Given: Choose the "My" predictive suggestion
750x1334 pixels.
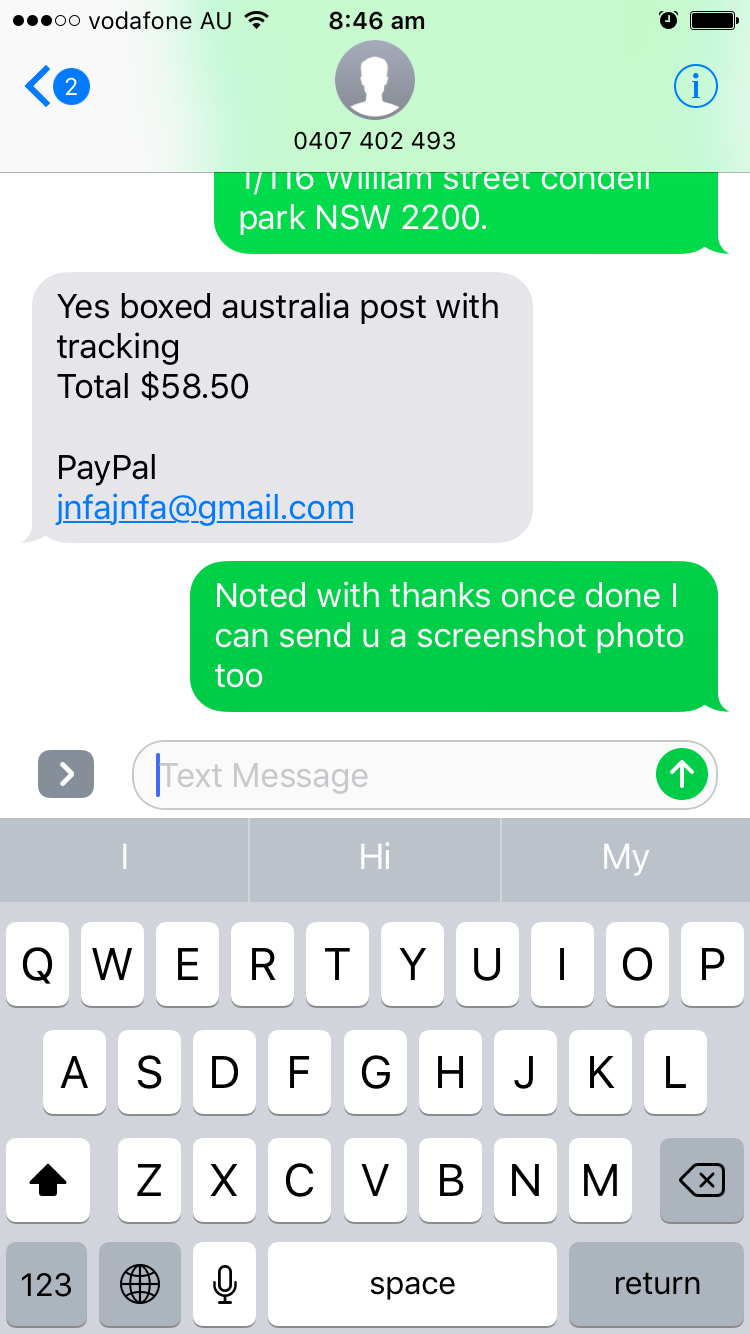Looking at the screenshot, I should (625, 858).
